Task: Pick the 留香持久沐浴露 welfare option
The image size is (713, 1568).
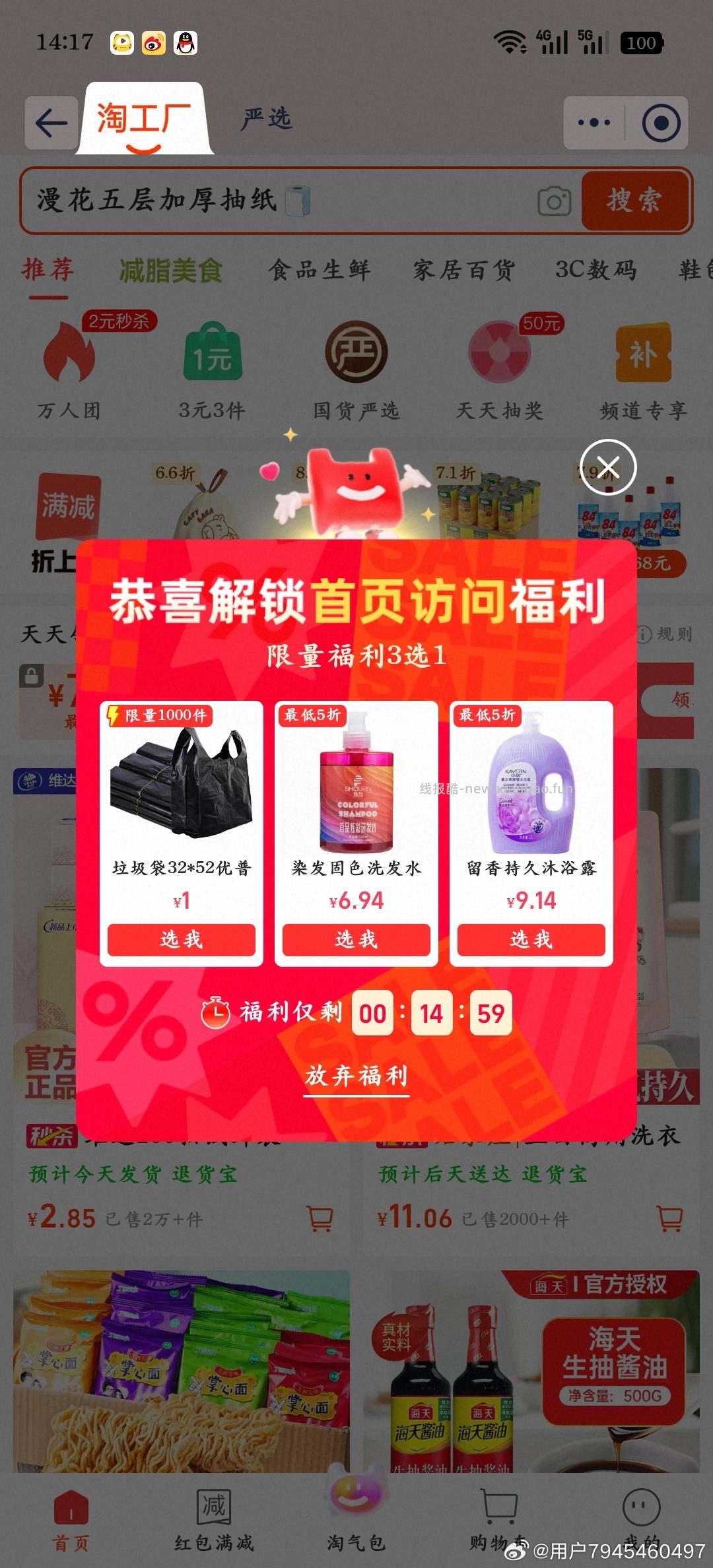Action: click(531, 940)
